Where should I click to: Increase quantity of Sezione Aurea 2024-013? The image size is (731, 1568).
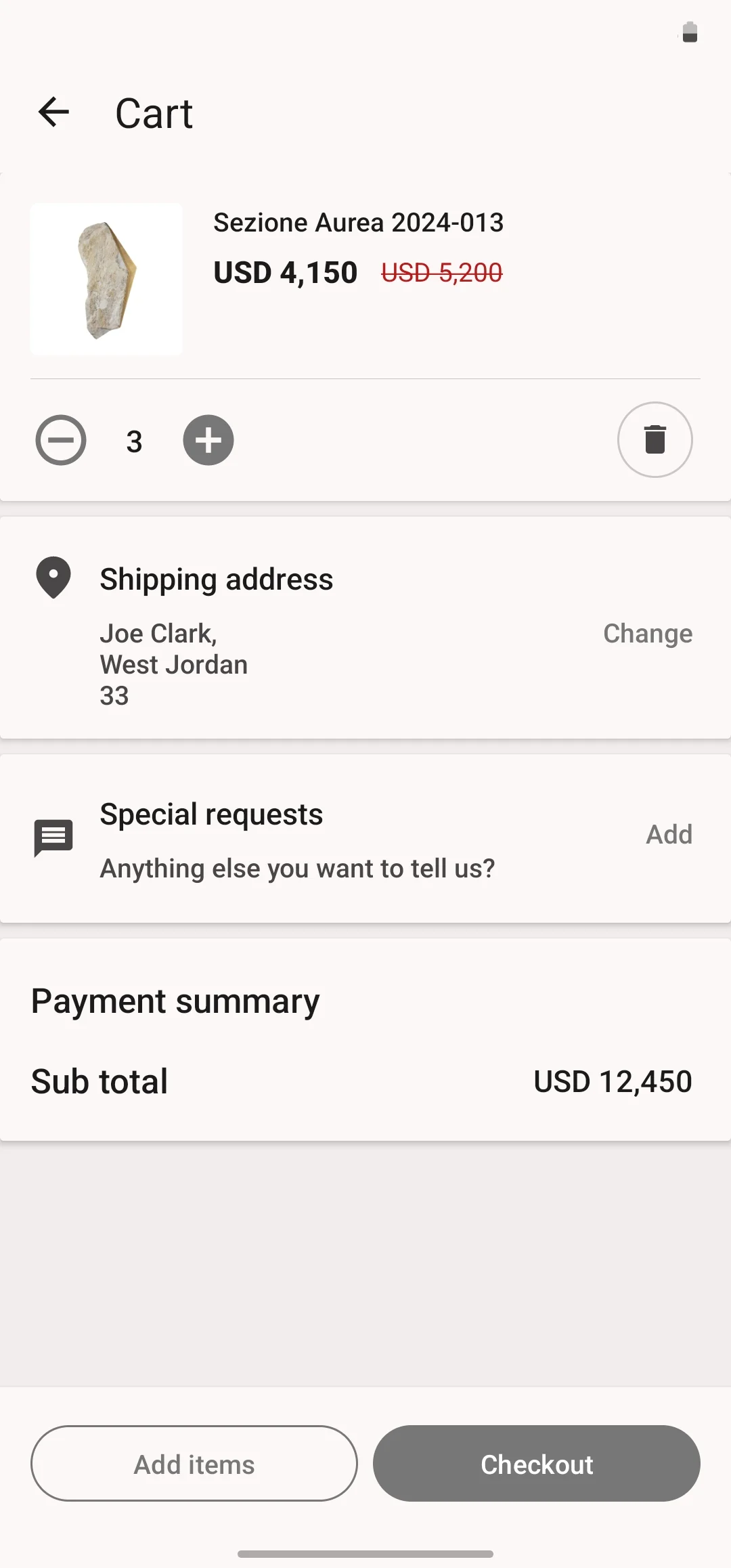pos(208,440)
